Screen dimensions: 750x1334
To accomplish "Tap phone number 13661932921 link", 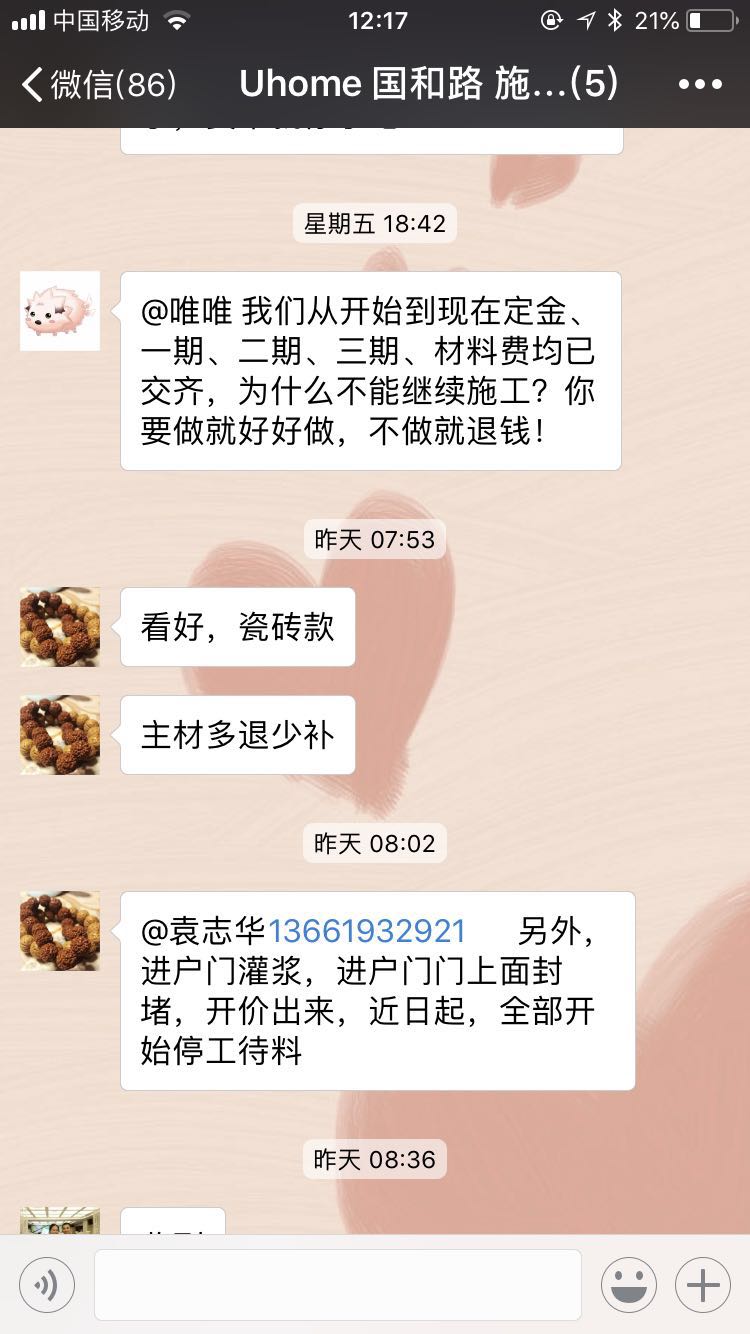I will pyautogui.click(x=367, y=931).
